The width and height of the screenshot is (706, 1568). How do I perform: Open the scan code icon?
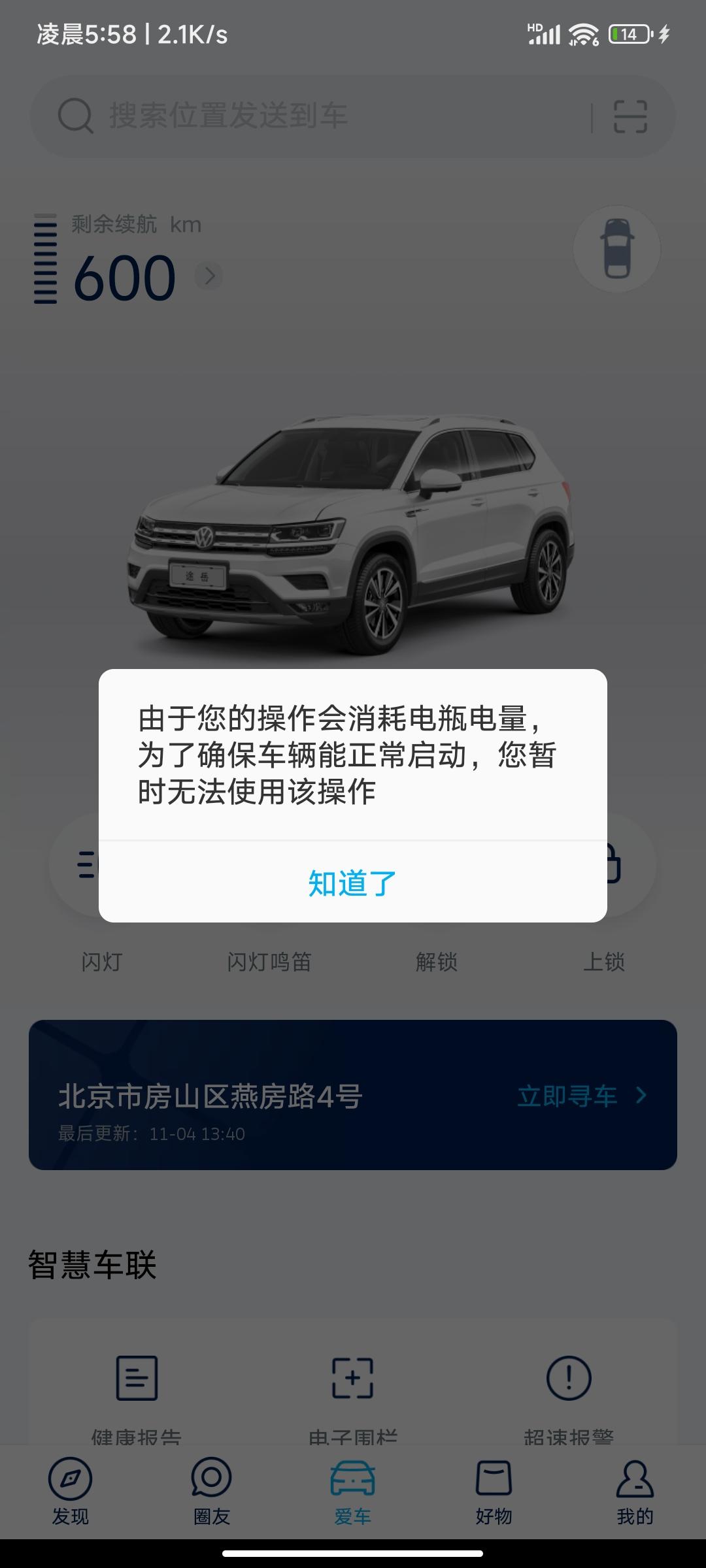[x=630, y=116]
